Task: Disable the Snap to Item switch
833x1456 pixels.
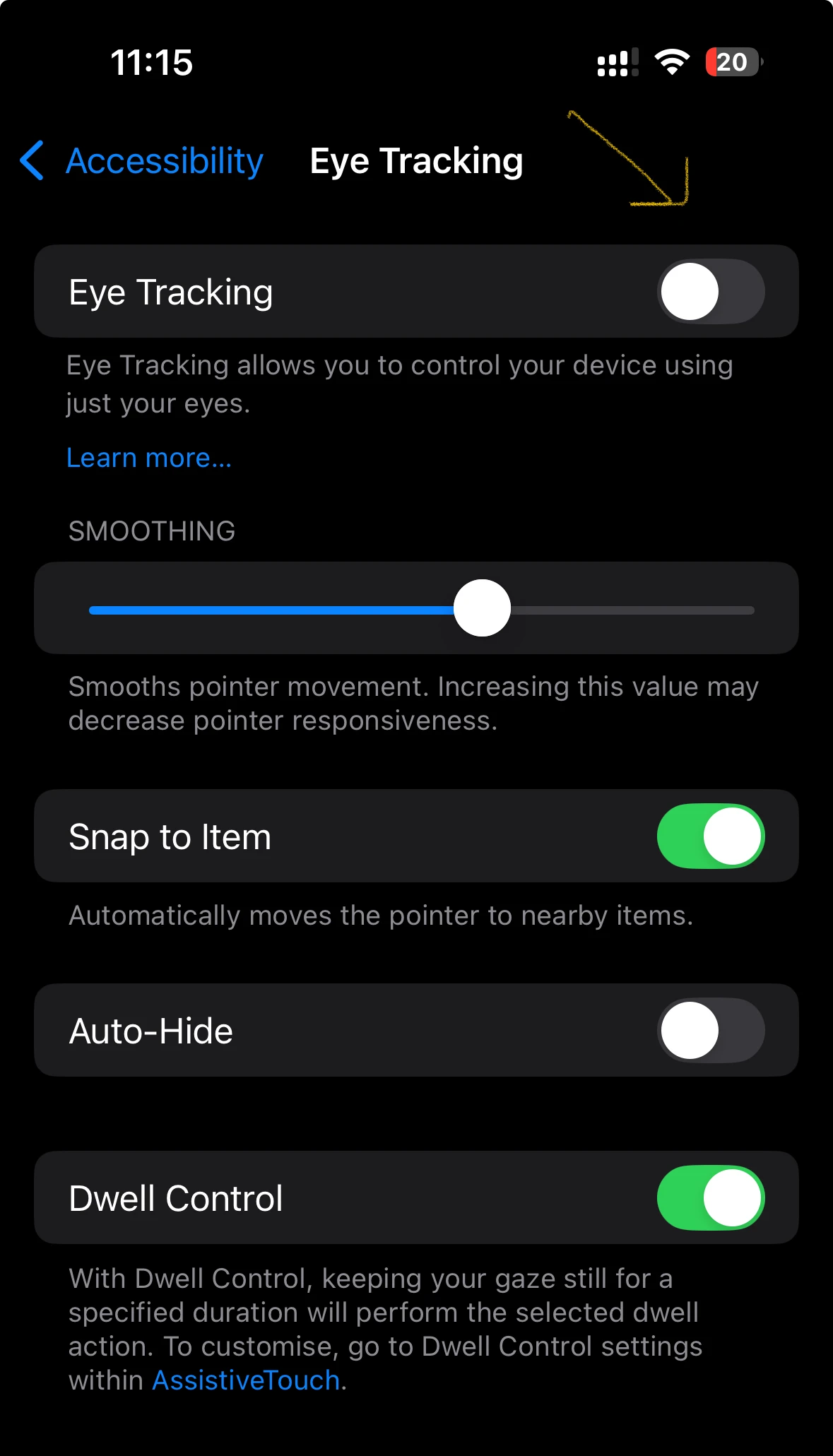Action: tap(709, 836)
